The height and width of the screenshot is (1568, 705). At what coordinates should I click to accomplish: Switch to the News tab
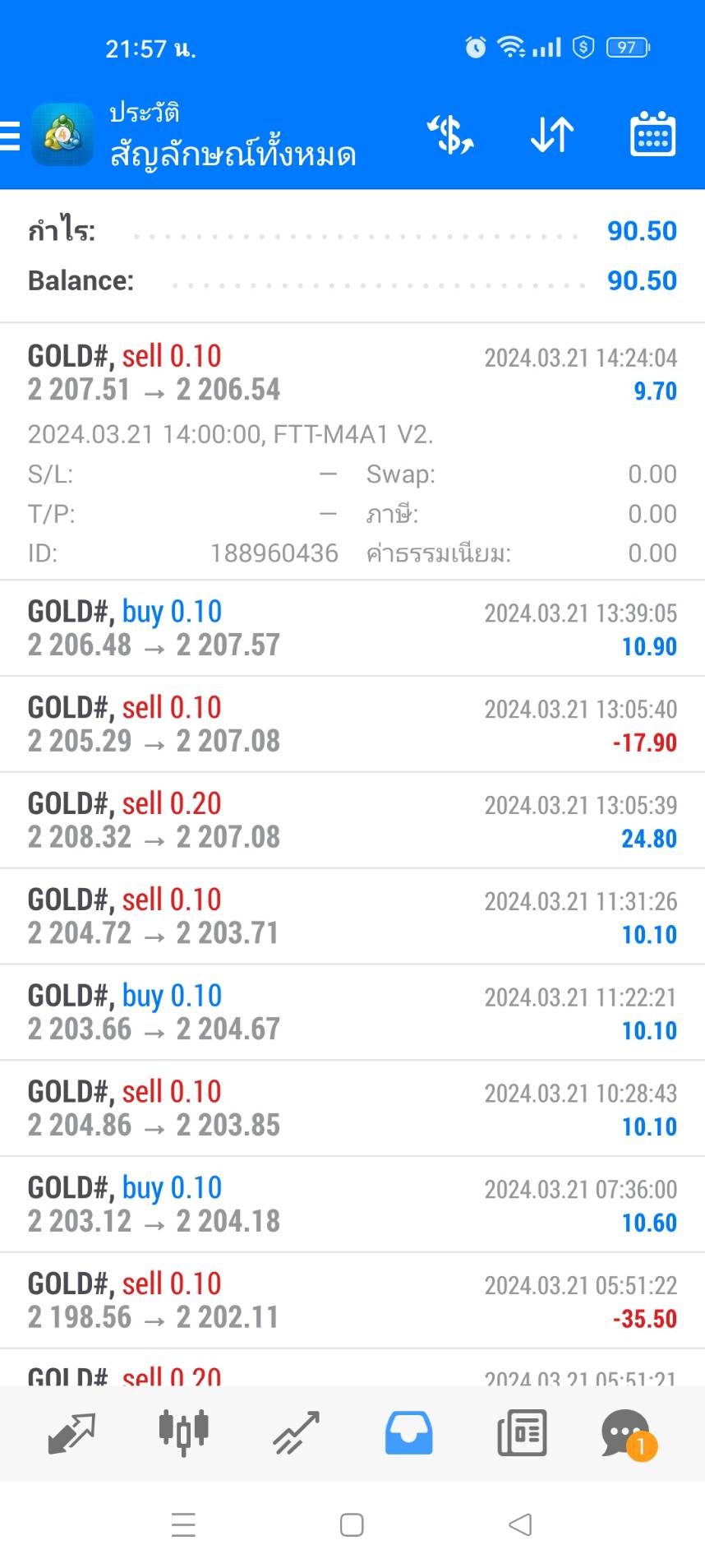[522, 1433]
